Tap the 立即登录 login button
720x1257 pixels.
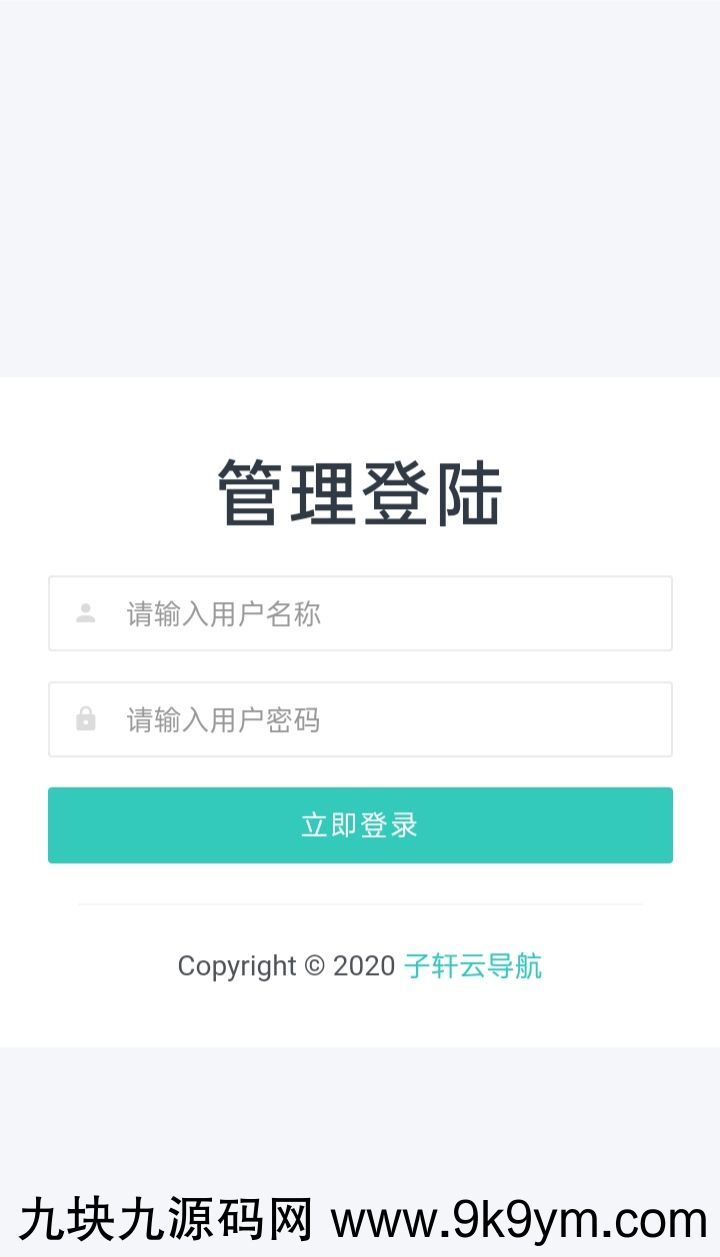click(360, 825)
